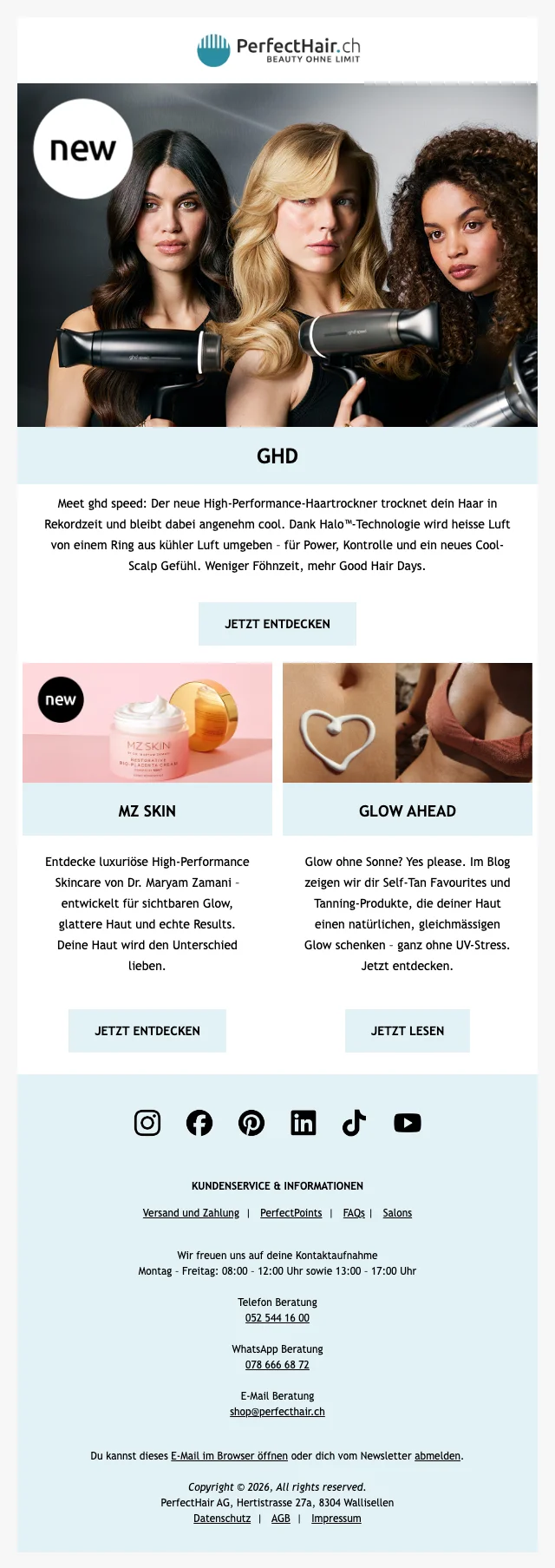Open the Versand und Zahlung link

click(x=191, y=1213)
